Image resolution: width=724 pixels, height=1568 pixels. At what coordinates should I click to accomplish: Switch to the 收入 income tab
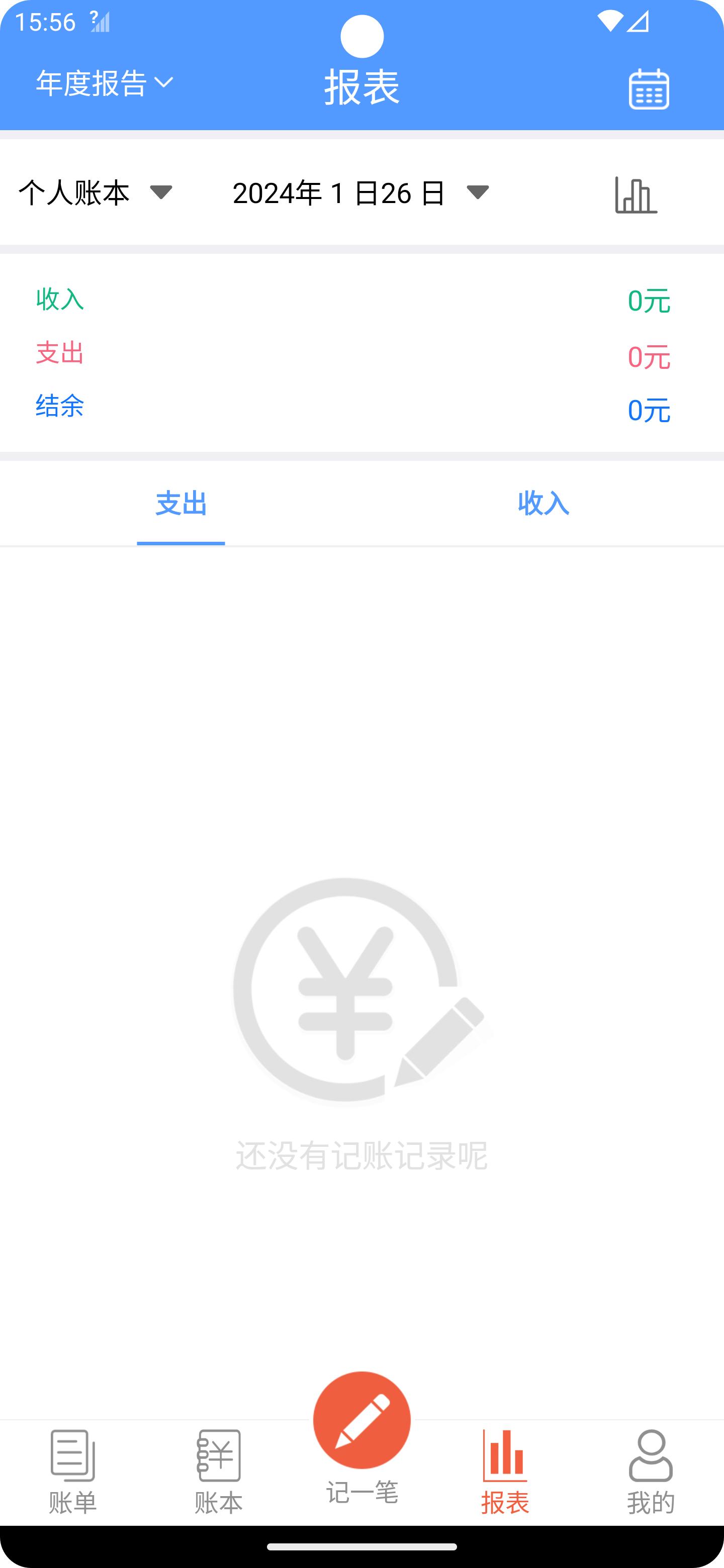(543, 504)
